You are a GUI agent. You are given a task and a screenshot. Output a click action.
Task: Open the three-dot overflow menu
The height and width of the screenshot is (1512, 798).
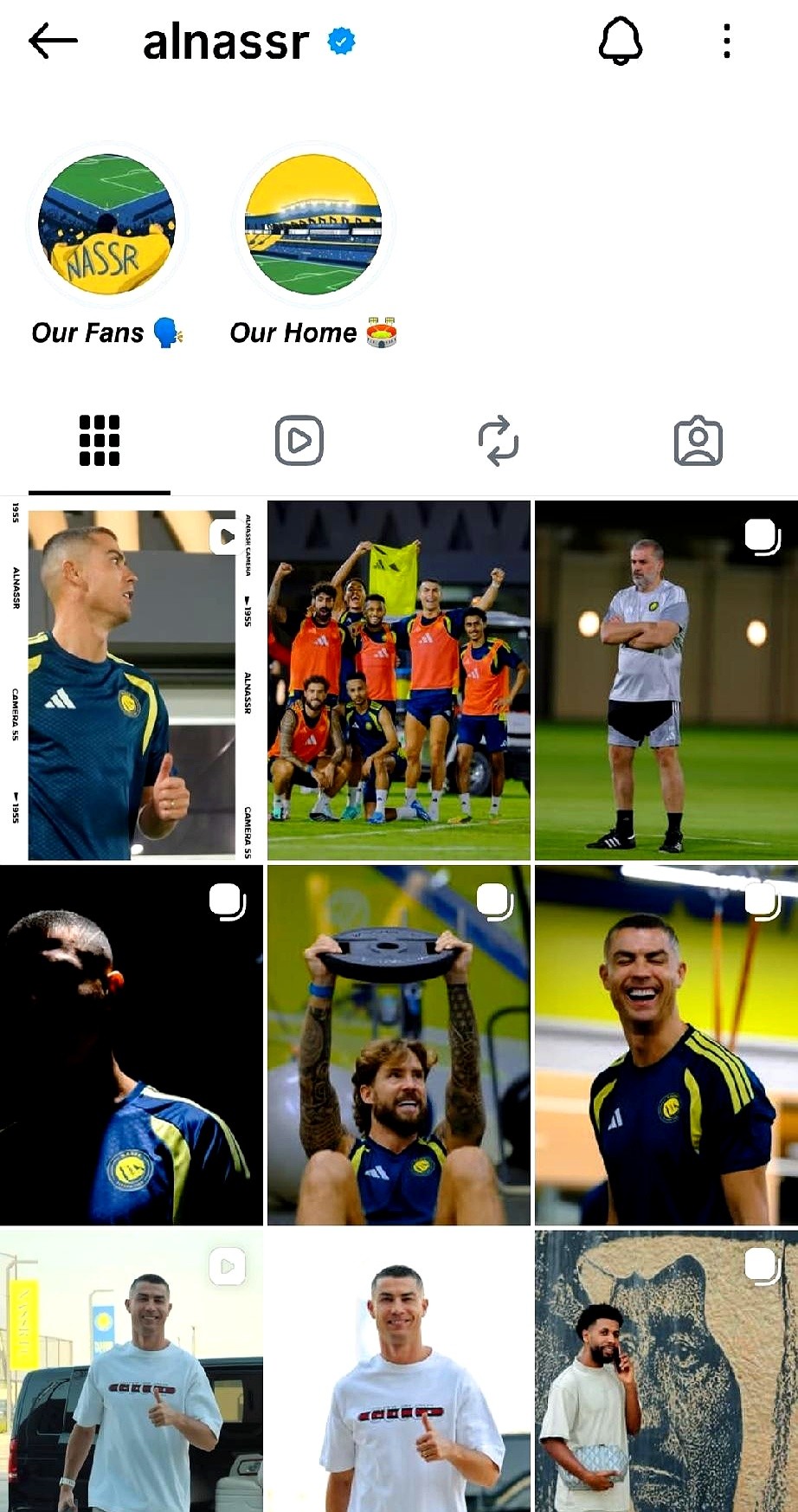[x=726, y=41]
